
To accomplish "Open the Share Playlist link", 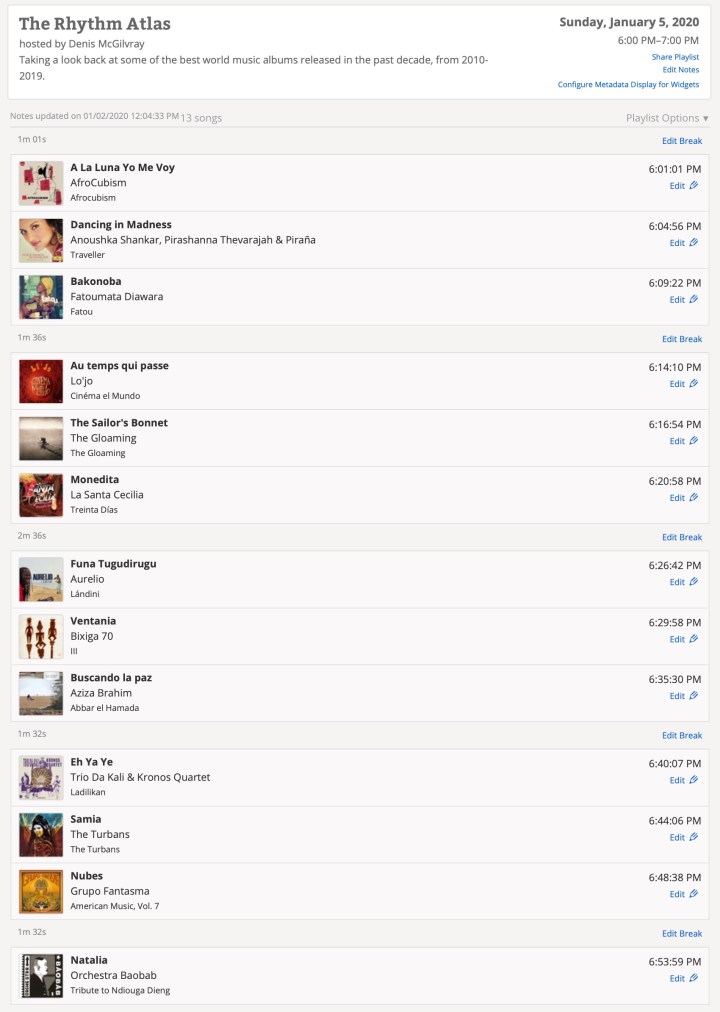I will coord(675,57).
